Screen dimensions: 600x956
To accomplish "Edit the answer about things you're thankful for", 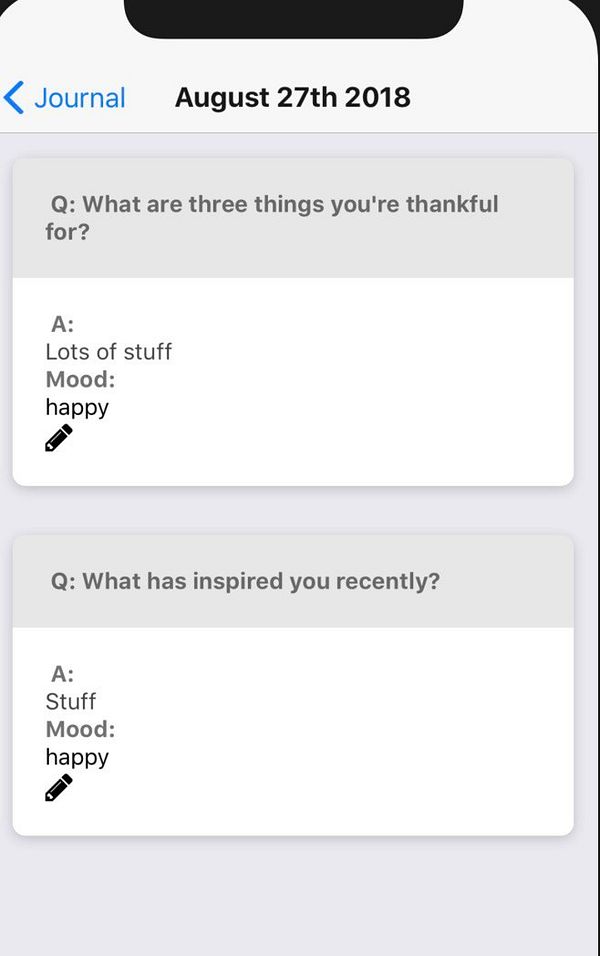I will [59, 438].
